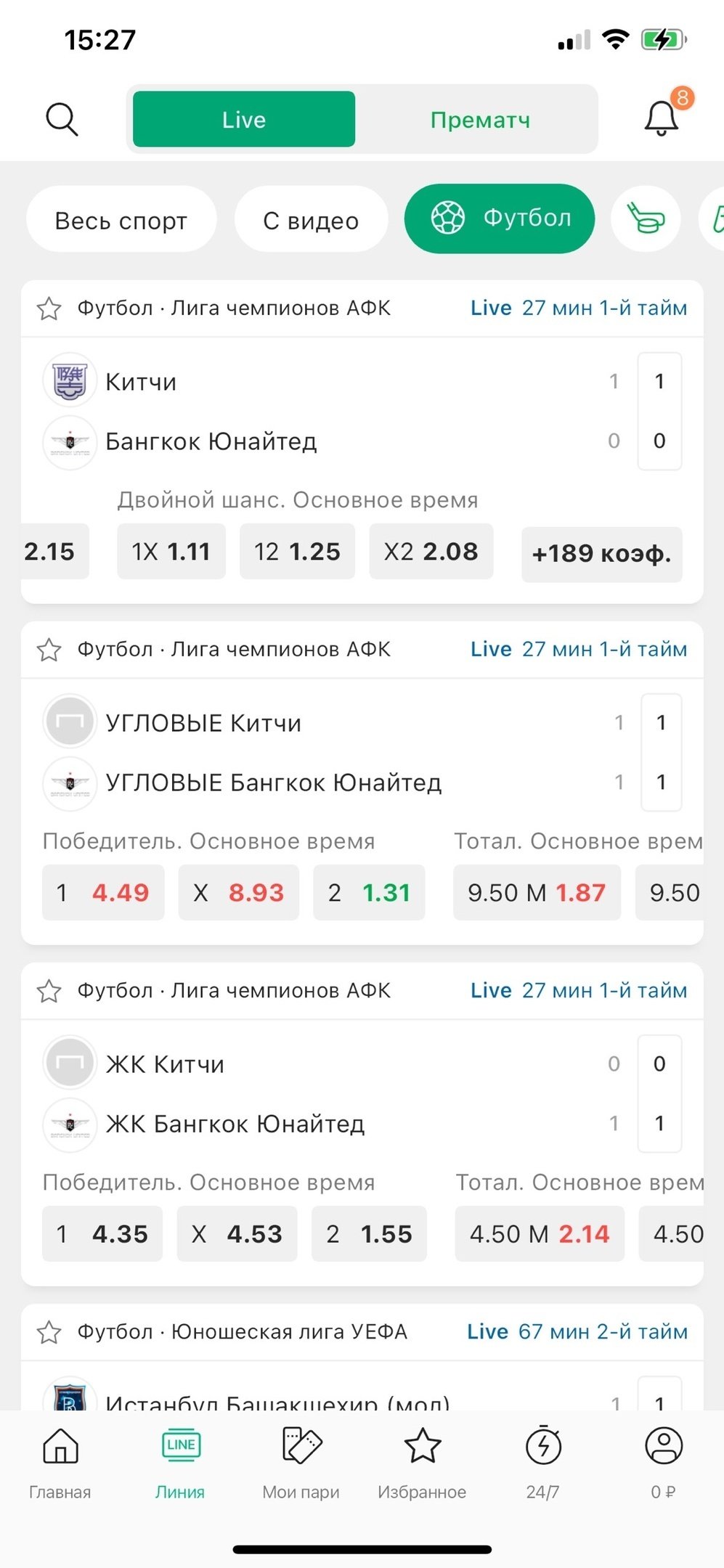Image resolution: width=724 pixels, height=1568 pixels.
Task: Choose the 4.50 М 2.14 total
Action: click(540, 1234)
